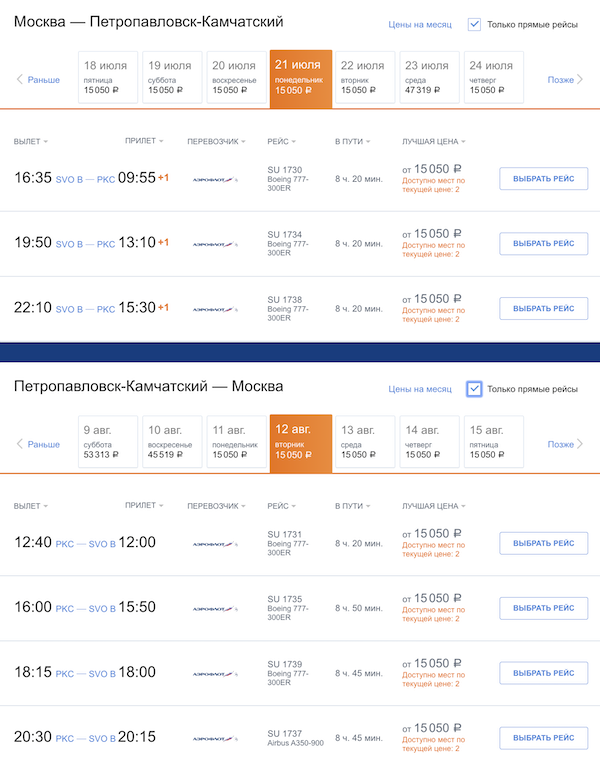This screenshot has width=600, height=768.
Task: Pick 9 авг. суббота return date
Action: (108, 441)
